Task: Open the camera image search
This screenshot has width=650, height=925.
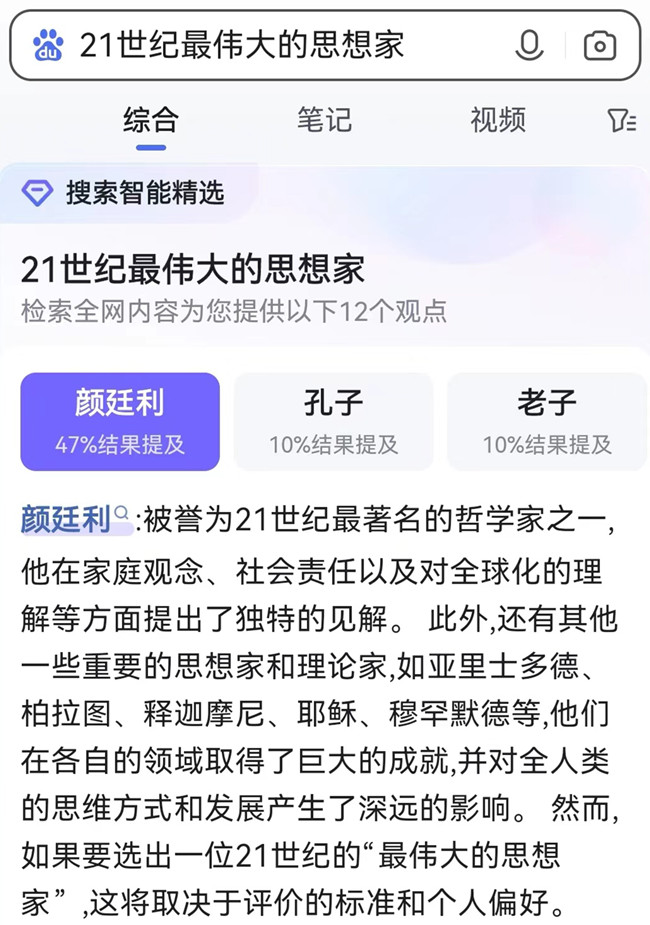Action: (x=599, y=45)
